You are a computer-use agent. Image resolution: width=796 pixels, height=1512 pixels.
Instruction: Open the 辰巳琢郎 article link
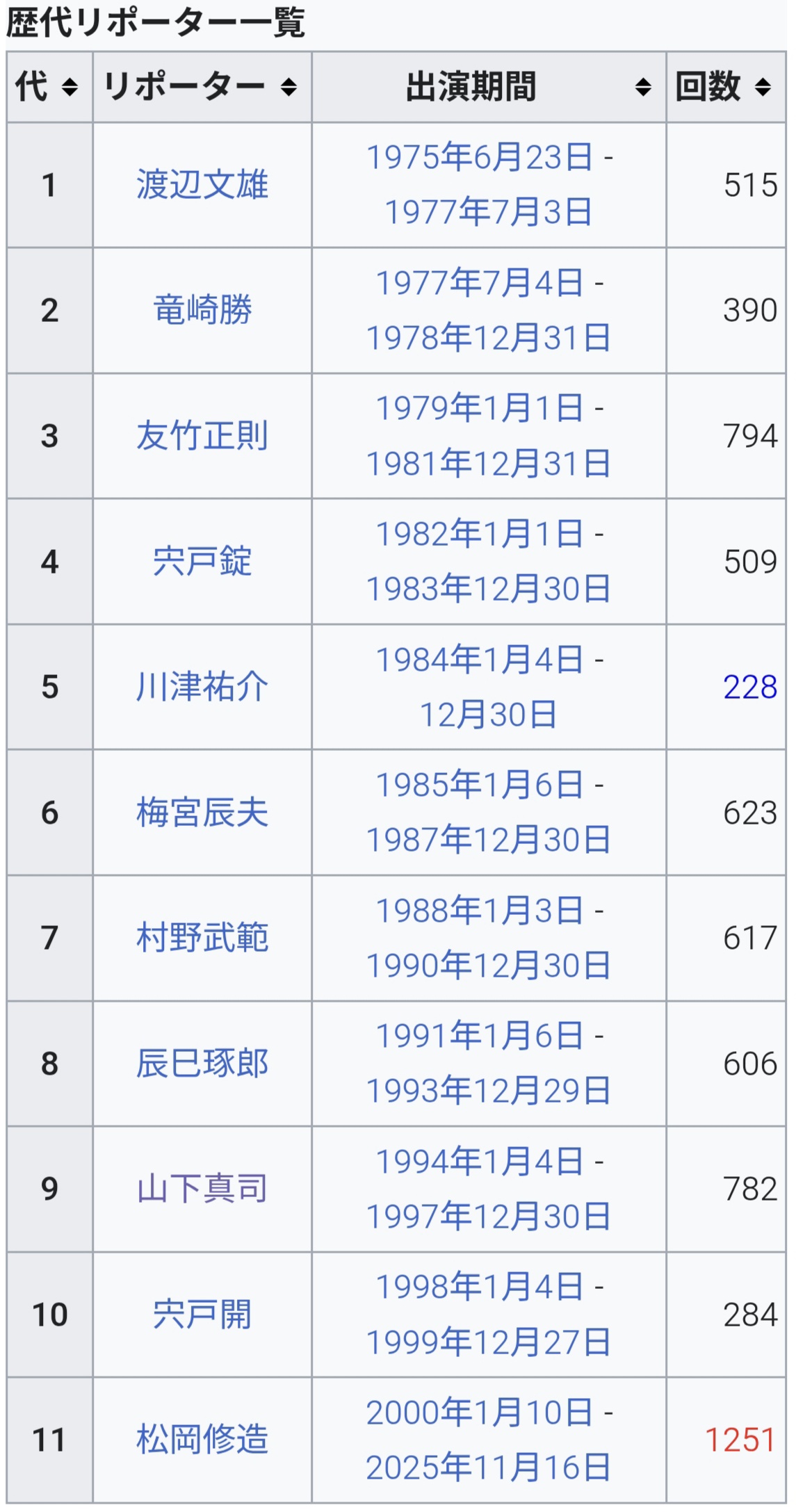click(202, 1064)
